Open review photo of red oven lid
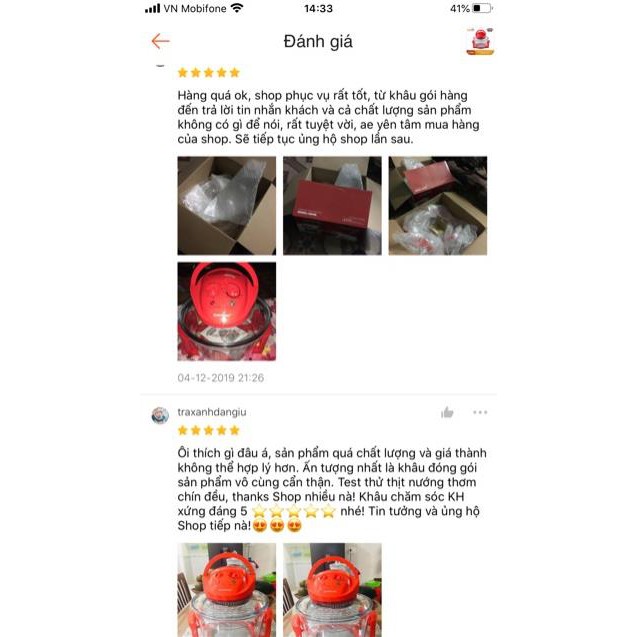637x637 pixels. [x=226, y=311]
